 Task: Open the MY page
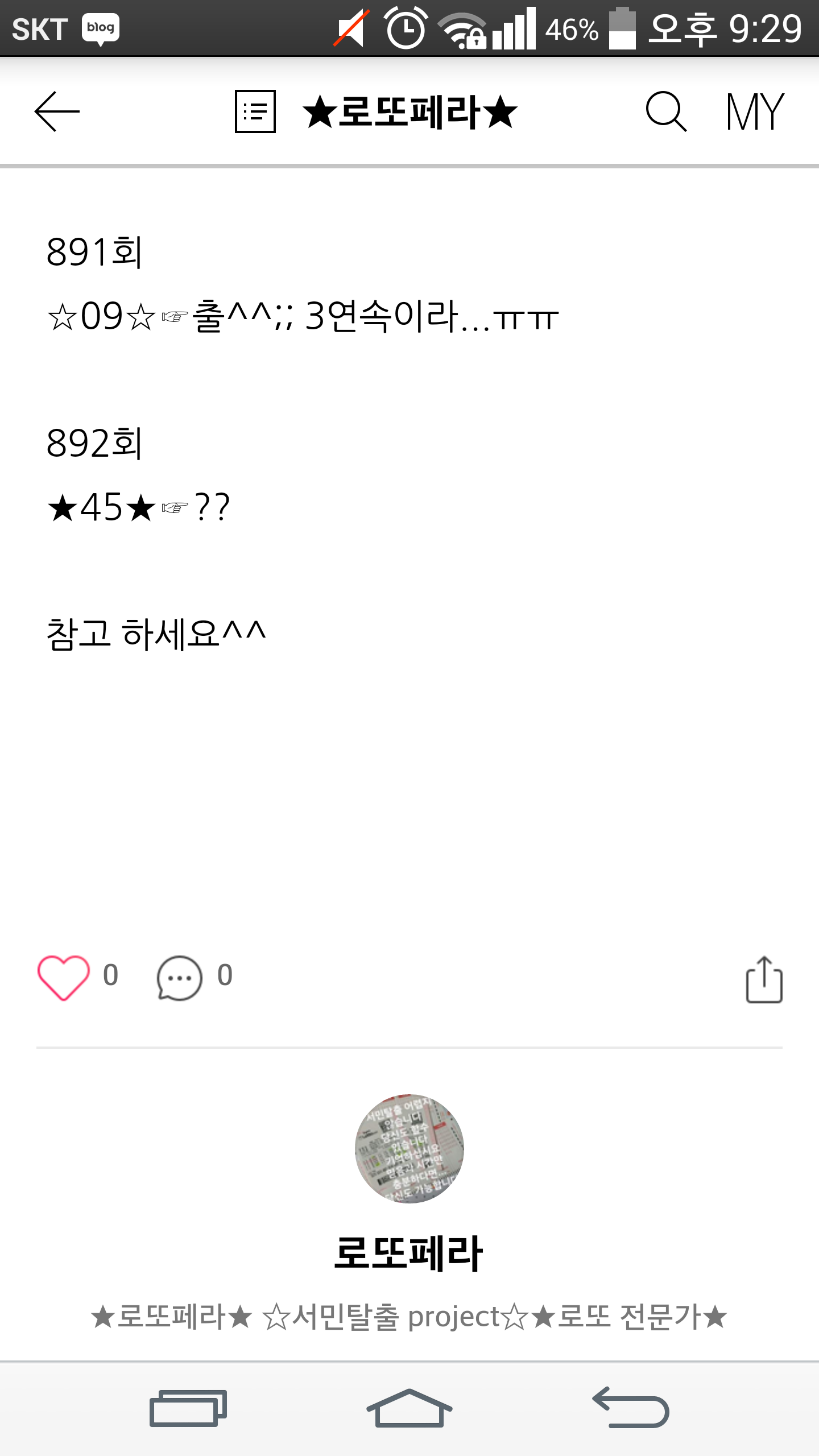(x=755, y=111)
